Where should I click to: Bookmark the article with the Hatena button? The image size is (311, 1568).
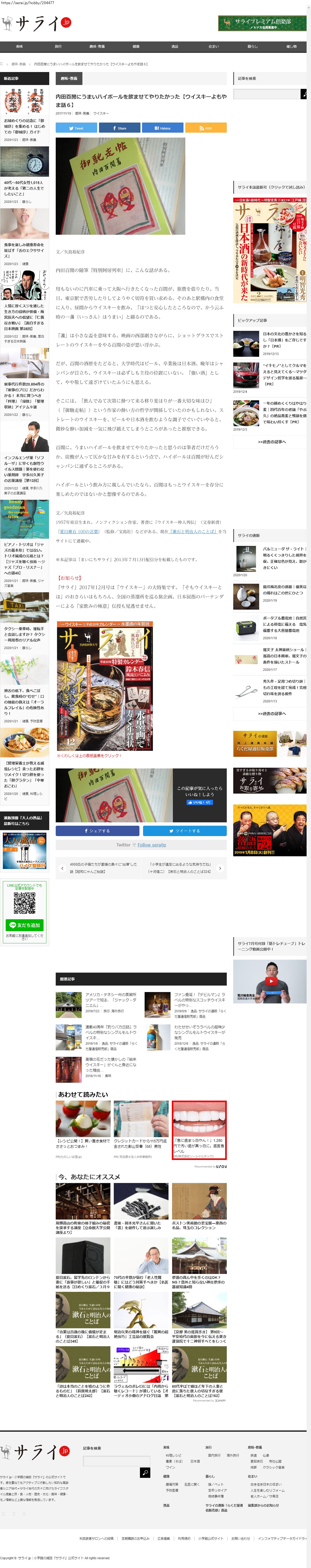click(162, 128)
